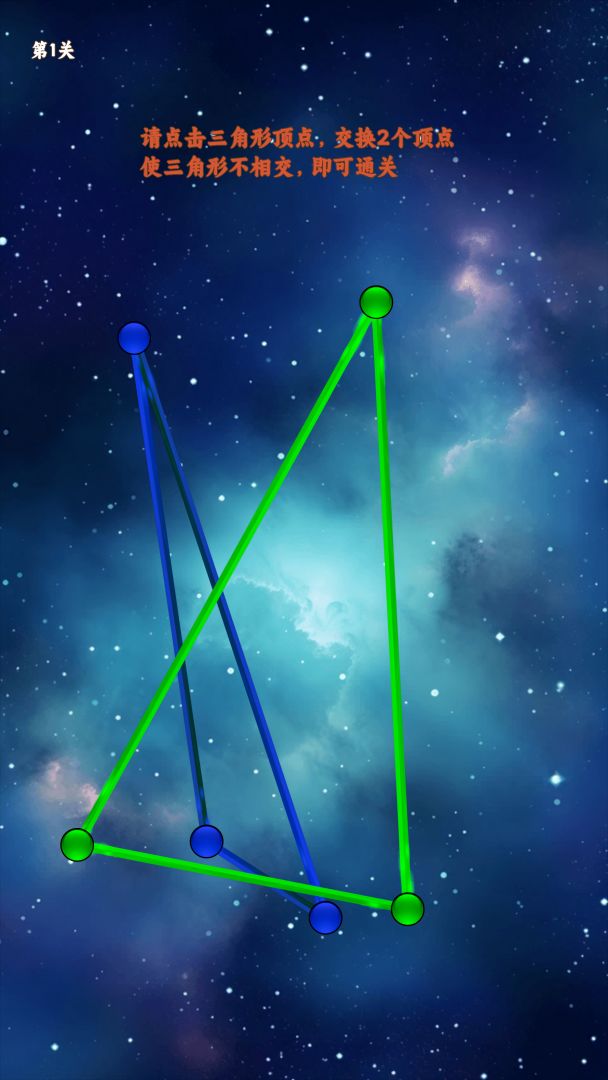
Task: Select the topmost blue triangle vertex
Action: (134, 338)
